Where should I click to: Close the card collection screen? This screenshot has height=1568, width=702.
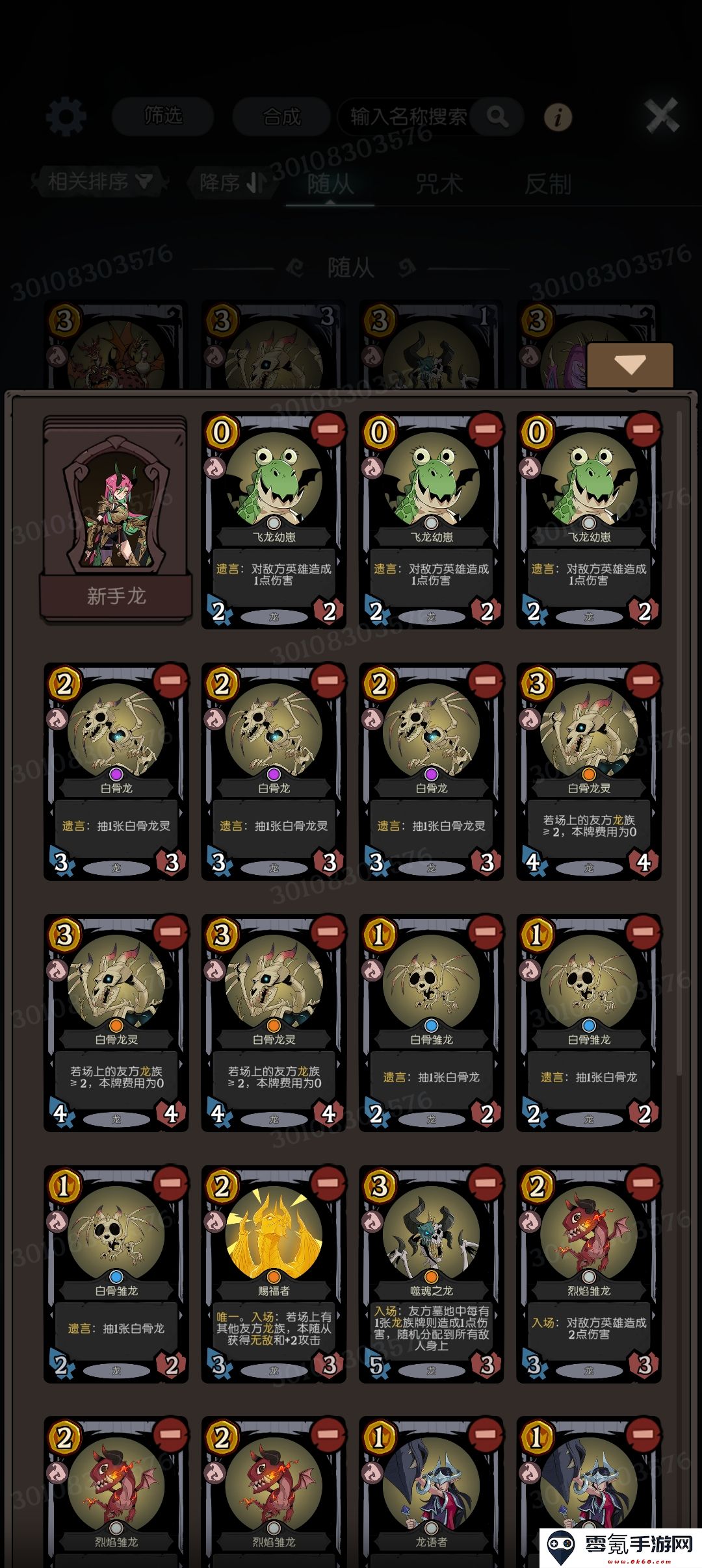pyautogui.click(x=662, y=116)
